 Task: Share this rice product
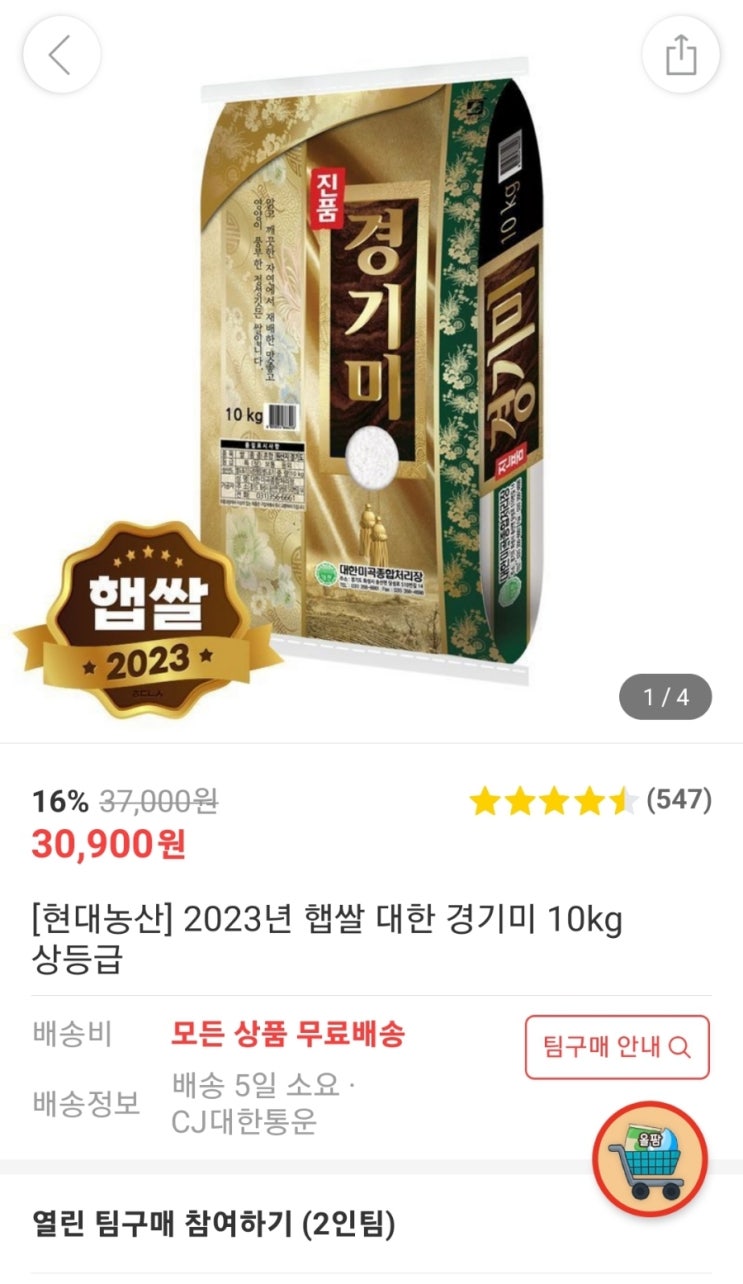[680, 54]
